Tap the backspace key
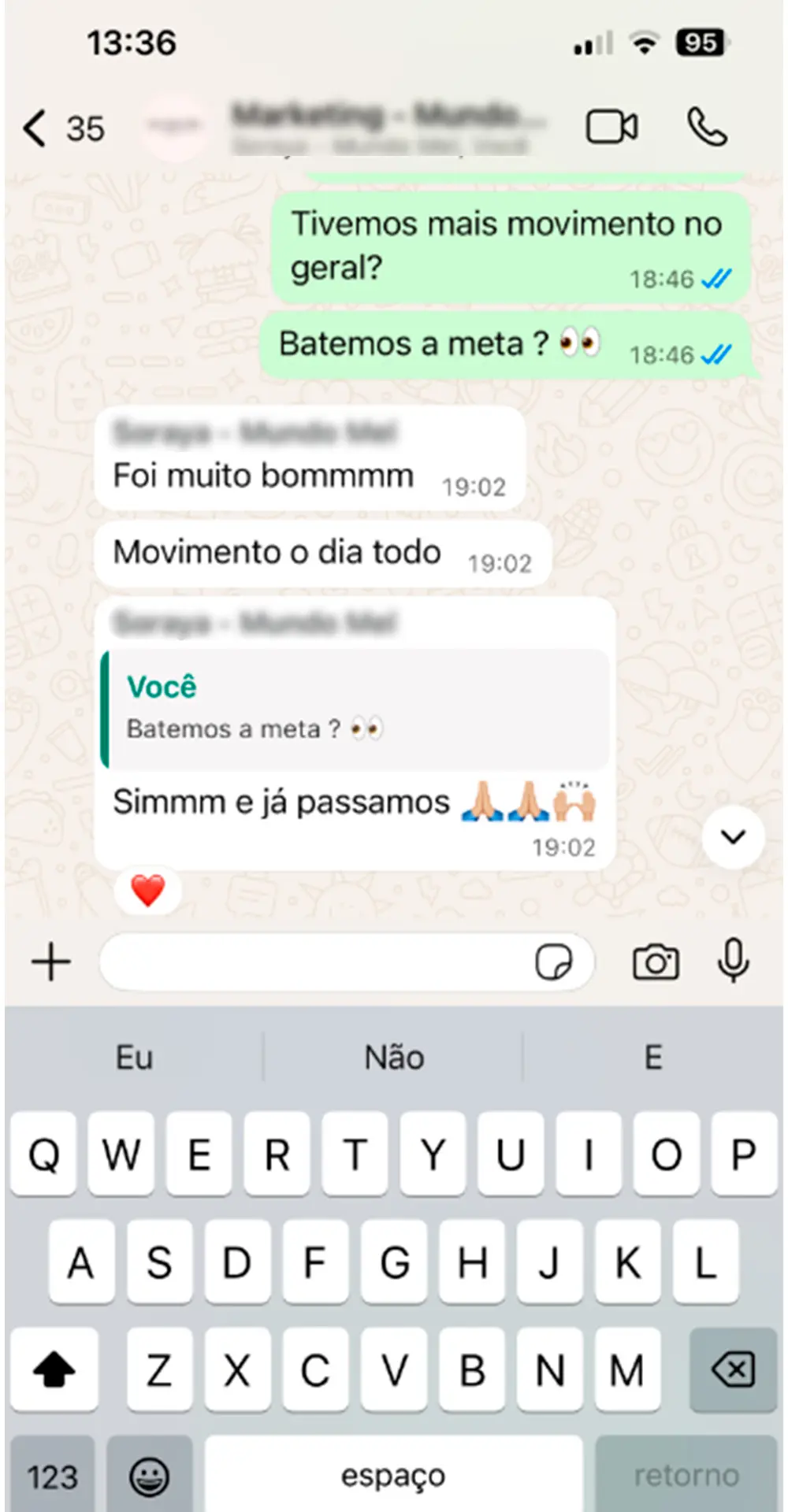This screenshot has height=1512, width=788. 733,1370
